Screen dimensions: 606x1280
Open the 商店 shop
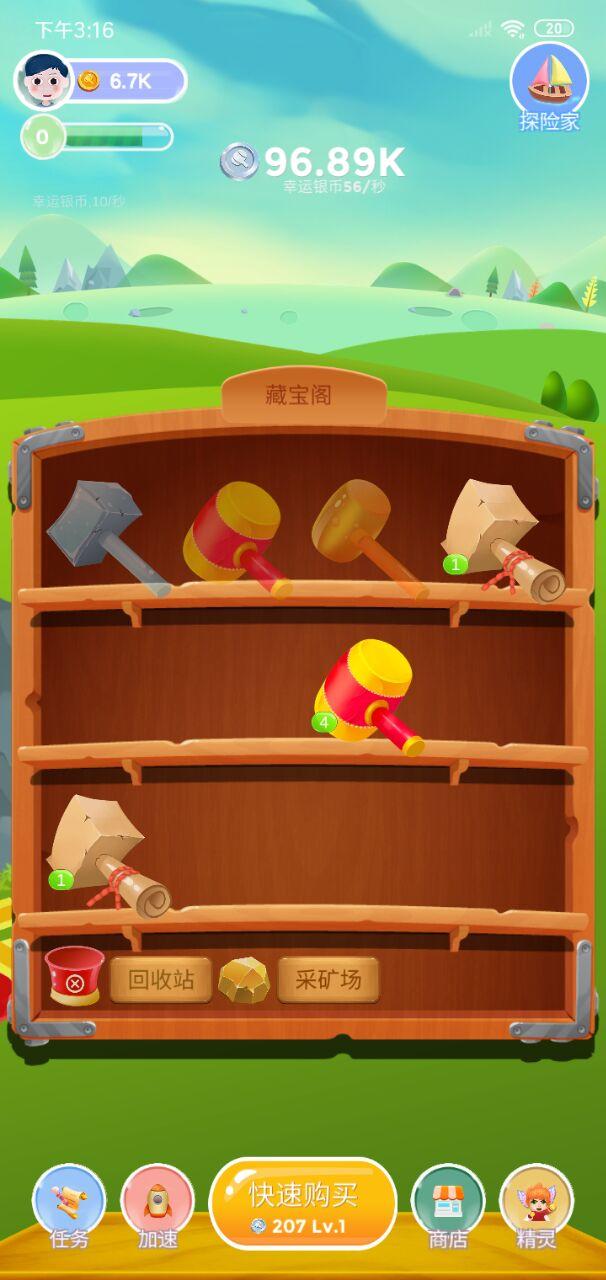point(448,1204)
